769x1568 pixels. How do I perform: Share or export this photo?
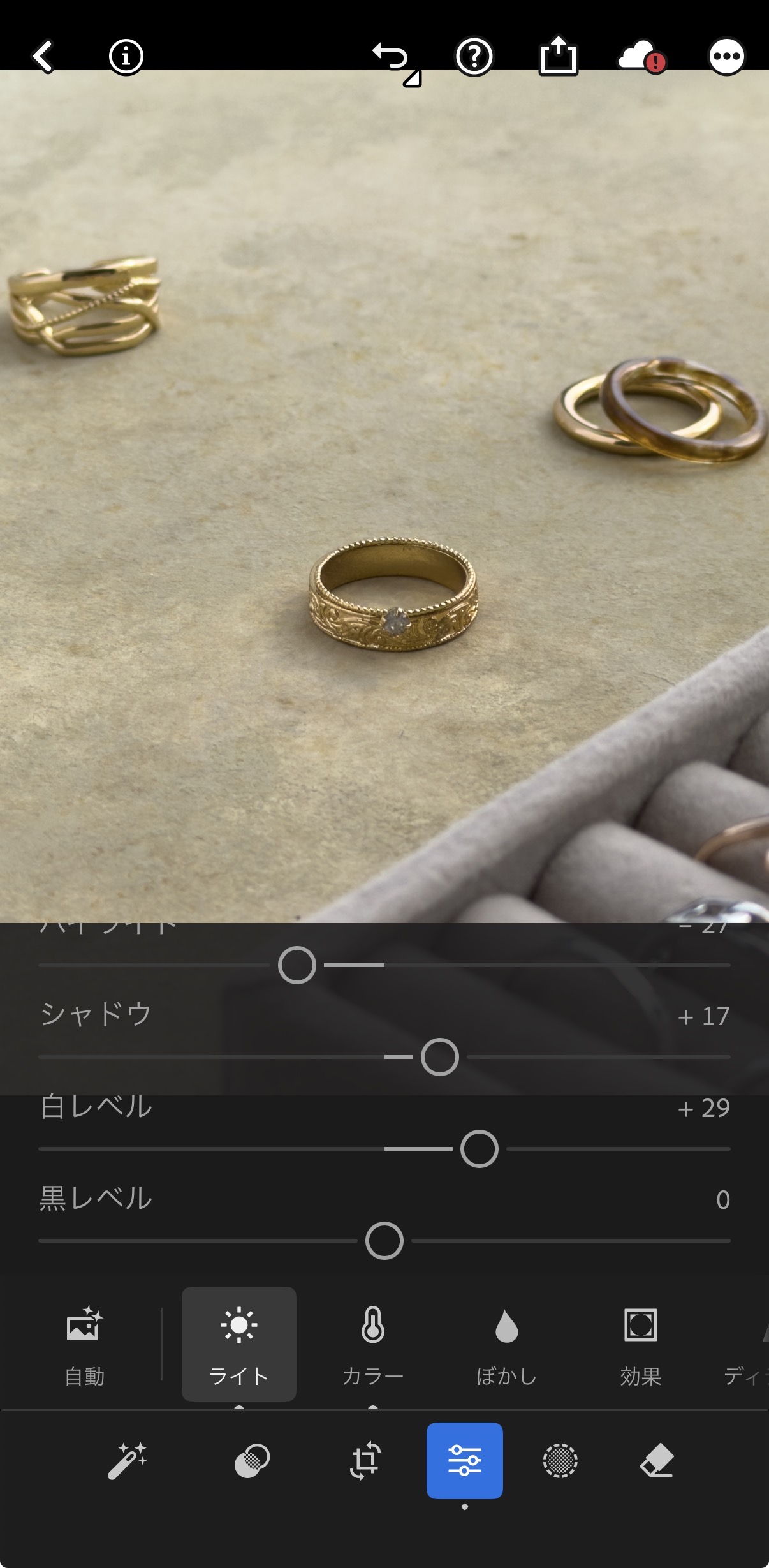tap(558, 57)
